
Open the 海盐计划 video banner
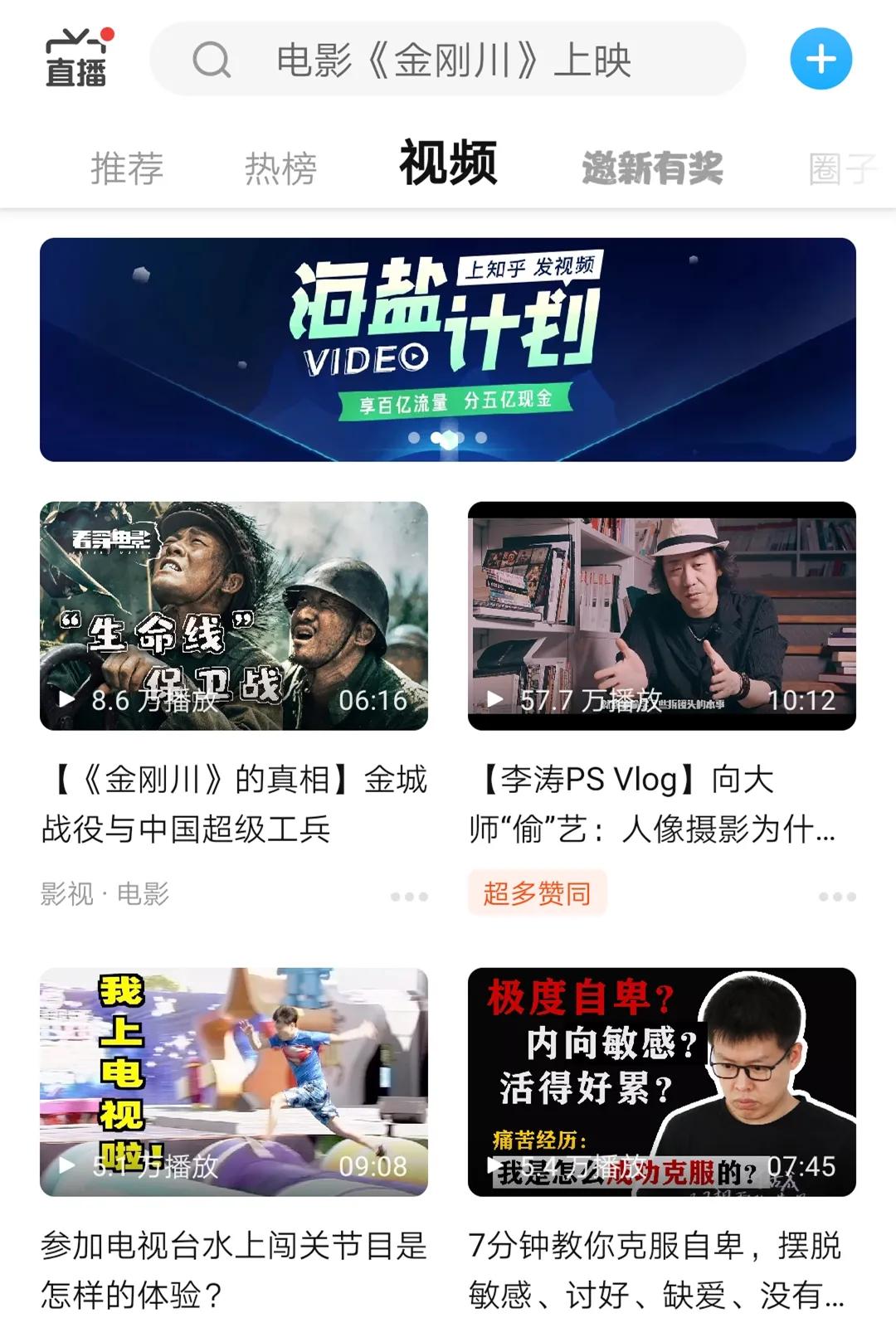448,349
